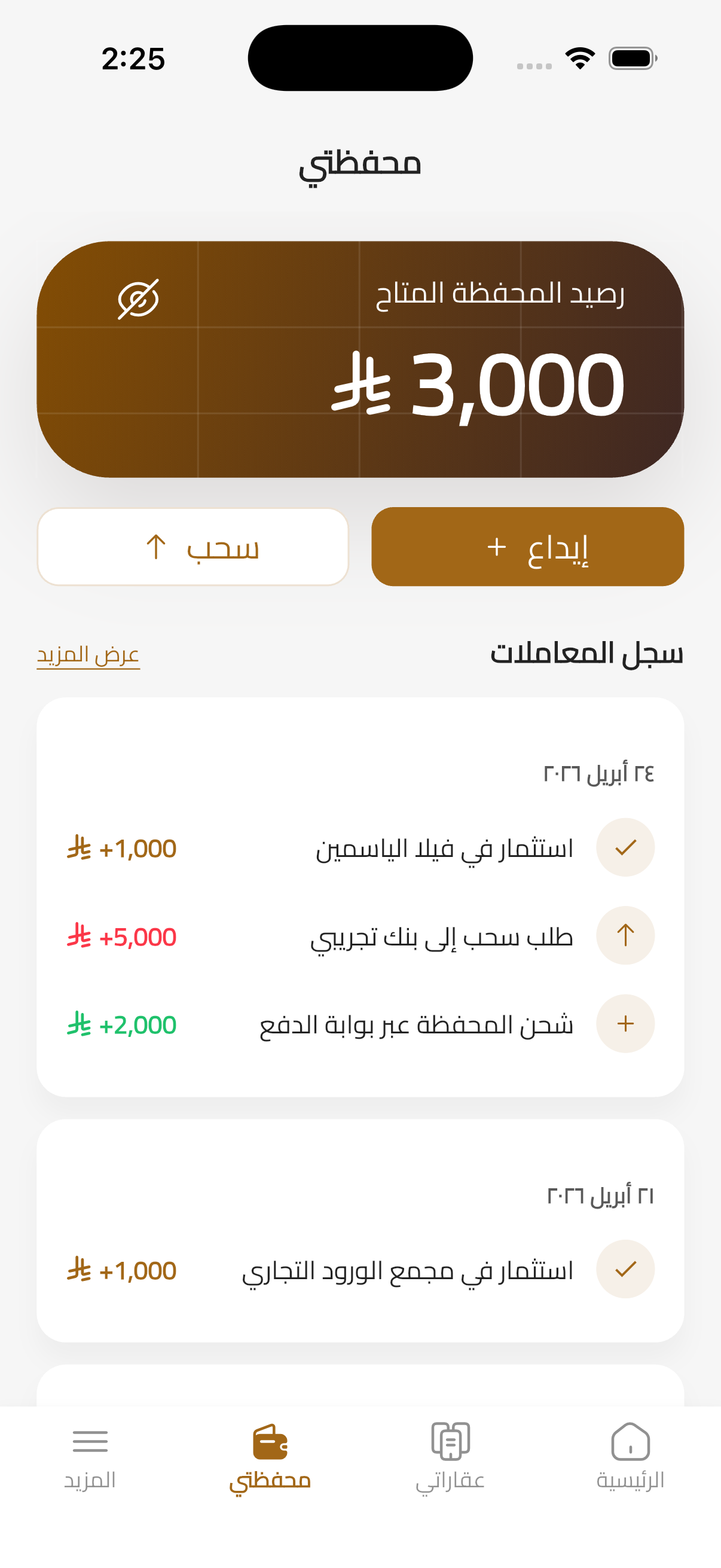The width and height of the screenshot is (721, 1568).
Task: Tap the Wi-Fi indicator in status bar
Action: (x=579, y=57)
